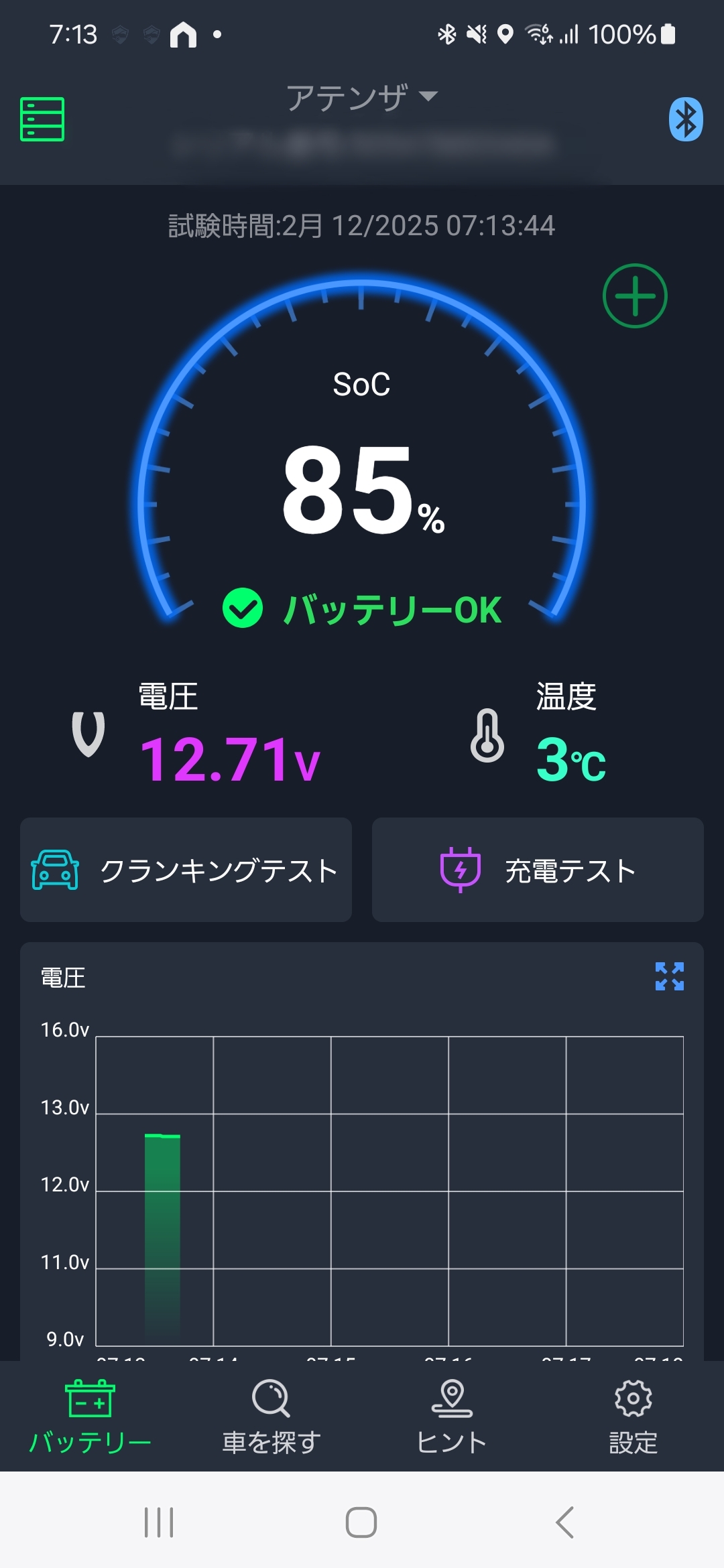724x1568 pixels.
Task: Tap the system home button
Action: (x=361, y=1522)
